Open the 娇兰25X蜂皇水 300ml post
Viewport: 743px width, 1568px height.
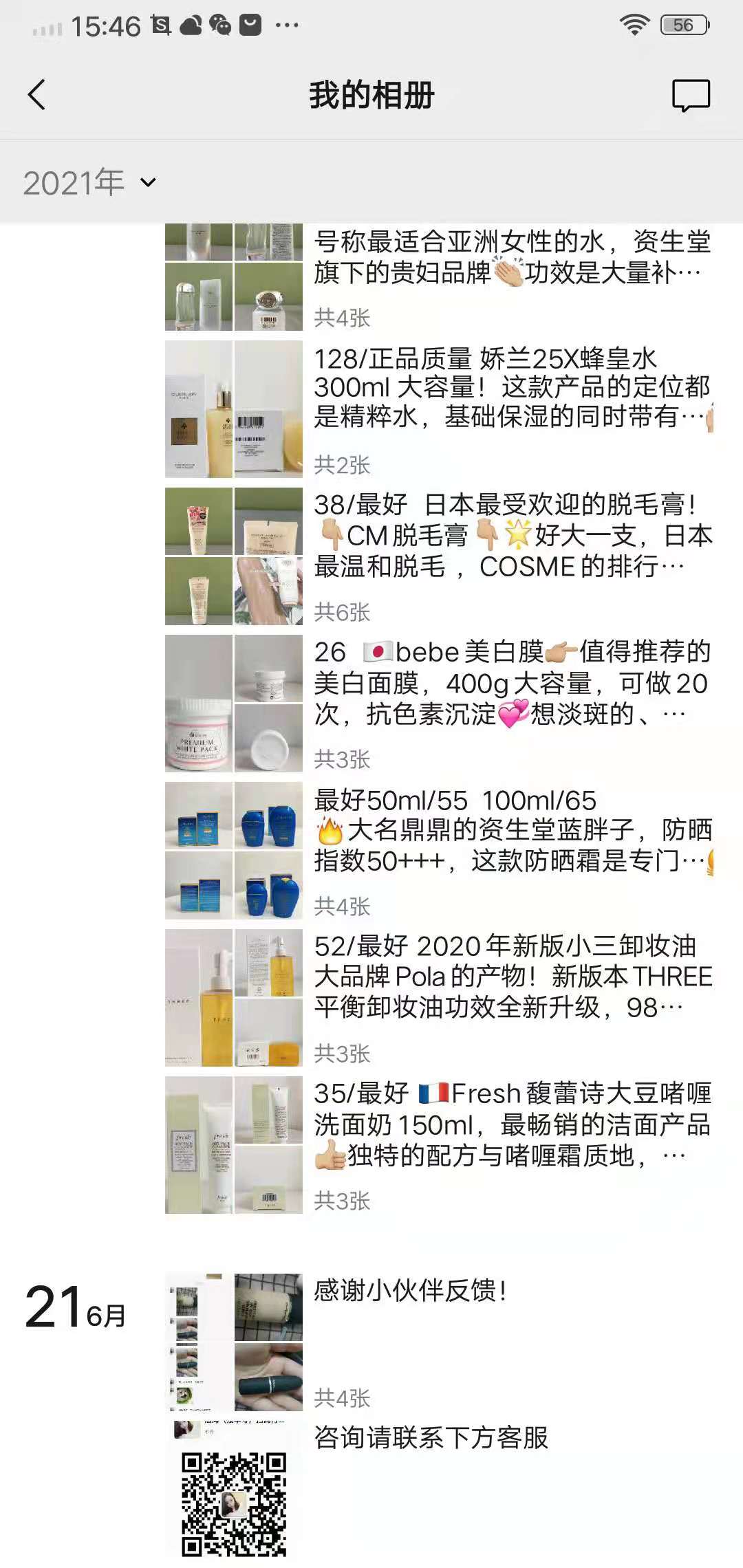pos(512,388)
